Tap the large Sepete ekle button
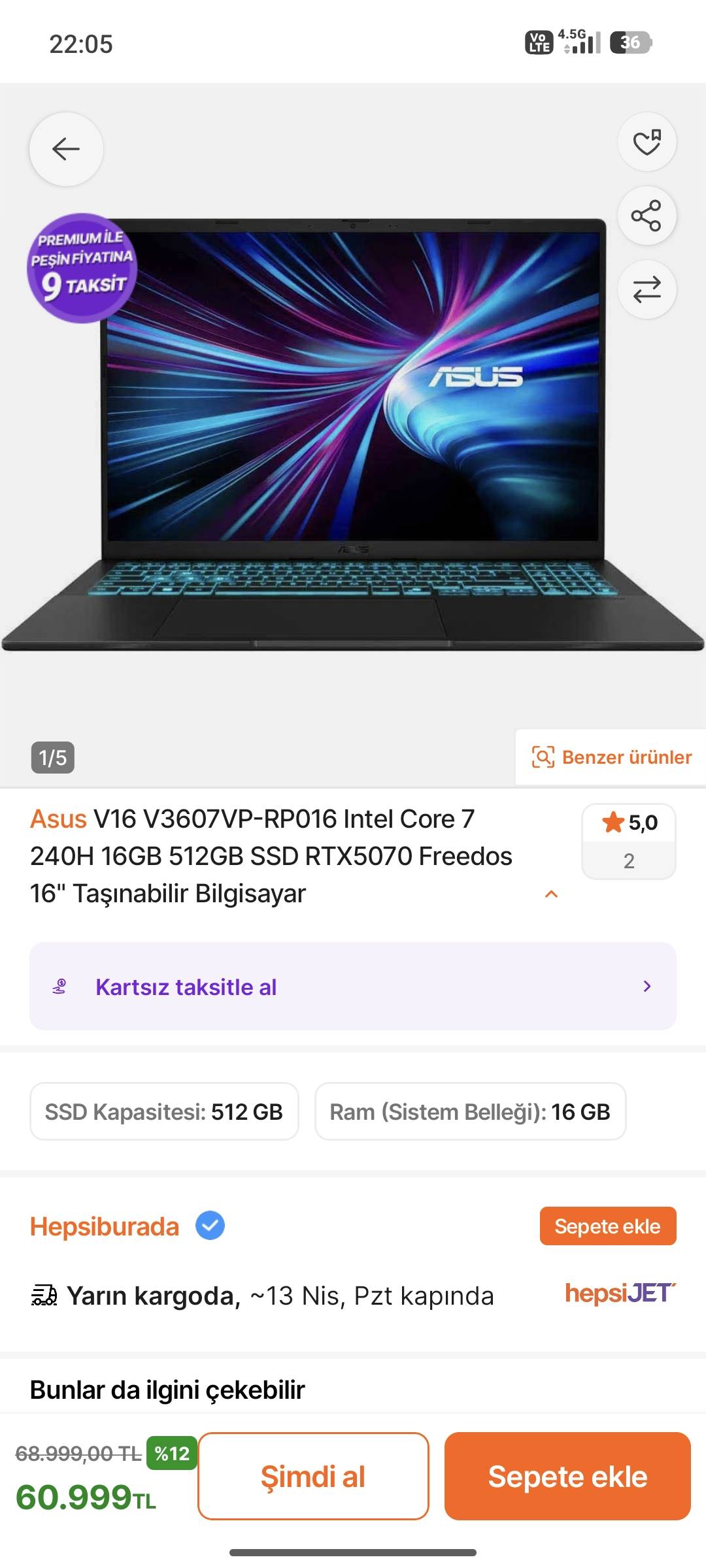The height and width of the screenshot is (1568, 706). (x=567, y=1476)
